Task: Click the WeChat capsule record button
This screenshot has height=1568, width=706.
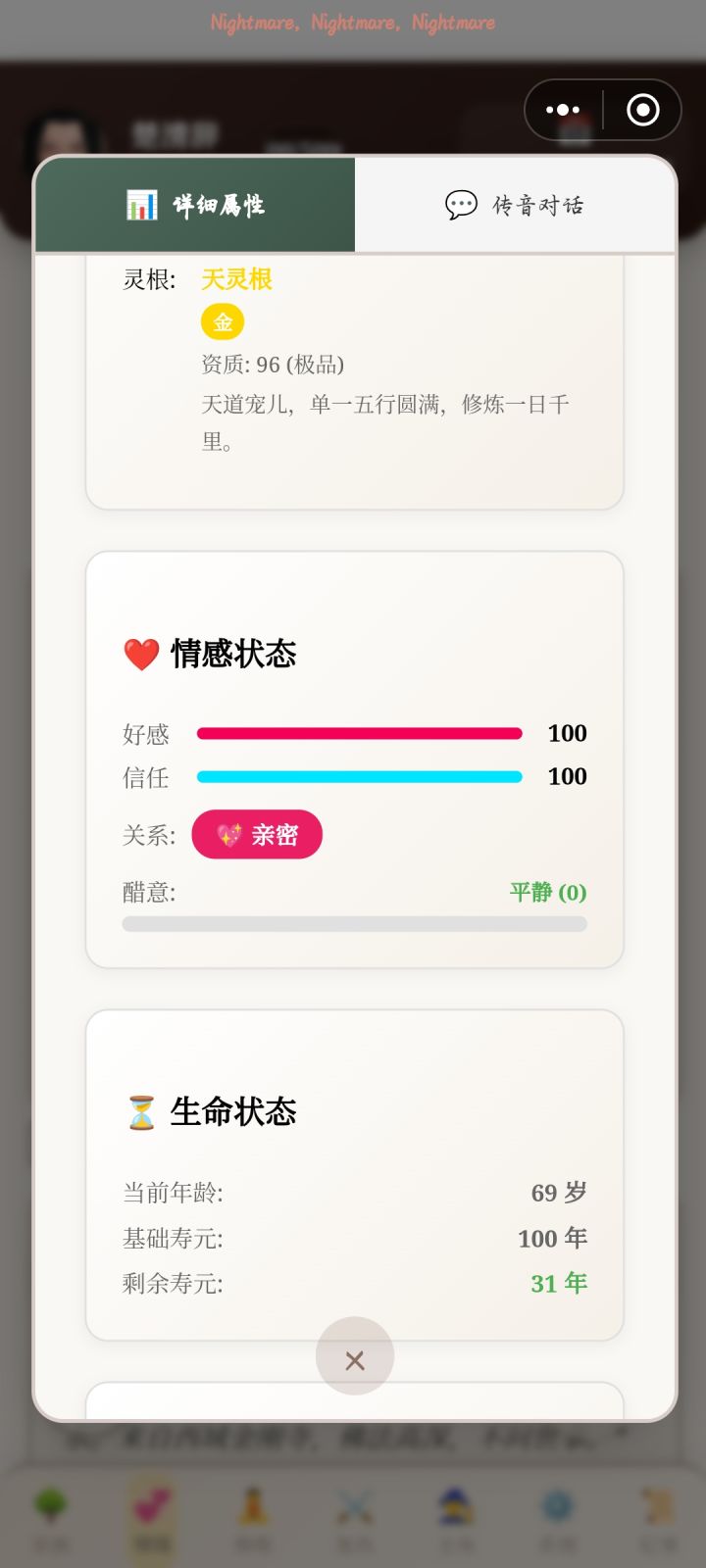Action: coord(642,110)
